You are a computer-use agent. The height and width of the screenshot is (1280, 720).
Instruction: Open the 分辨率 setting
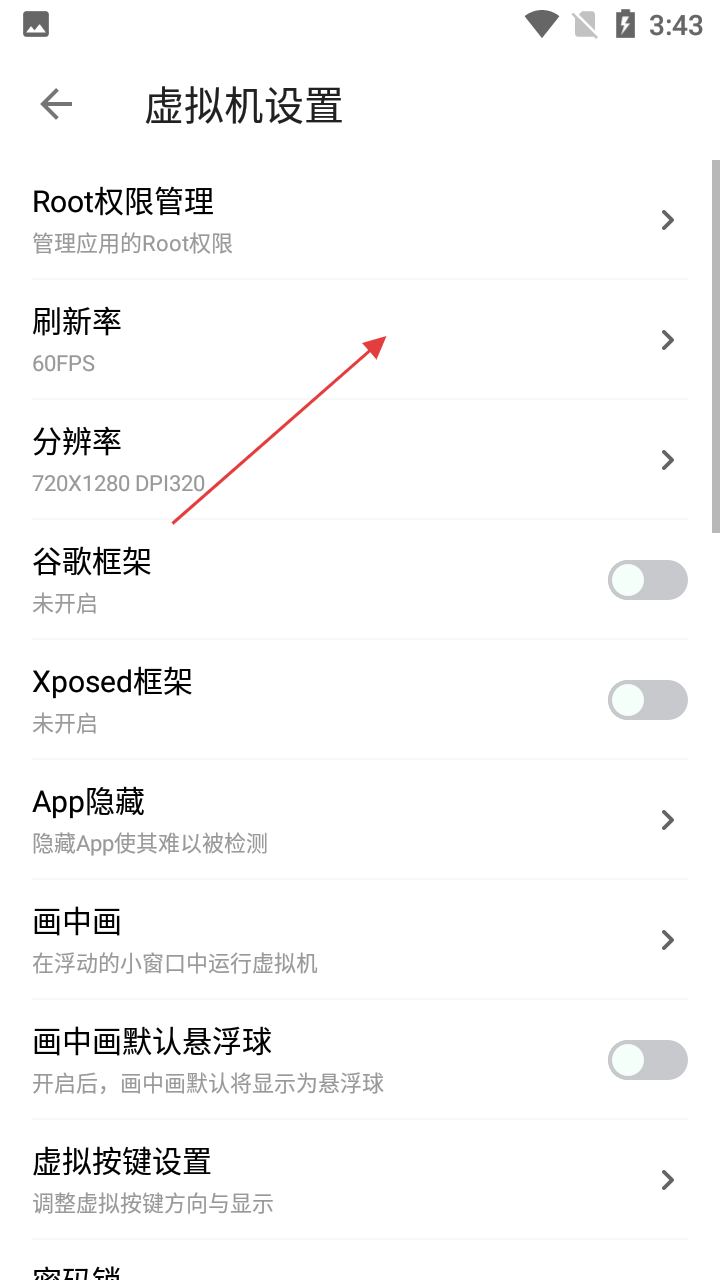click(360, 460)
